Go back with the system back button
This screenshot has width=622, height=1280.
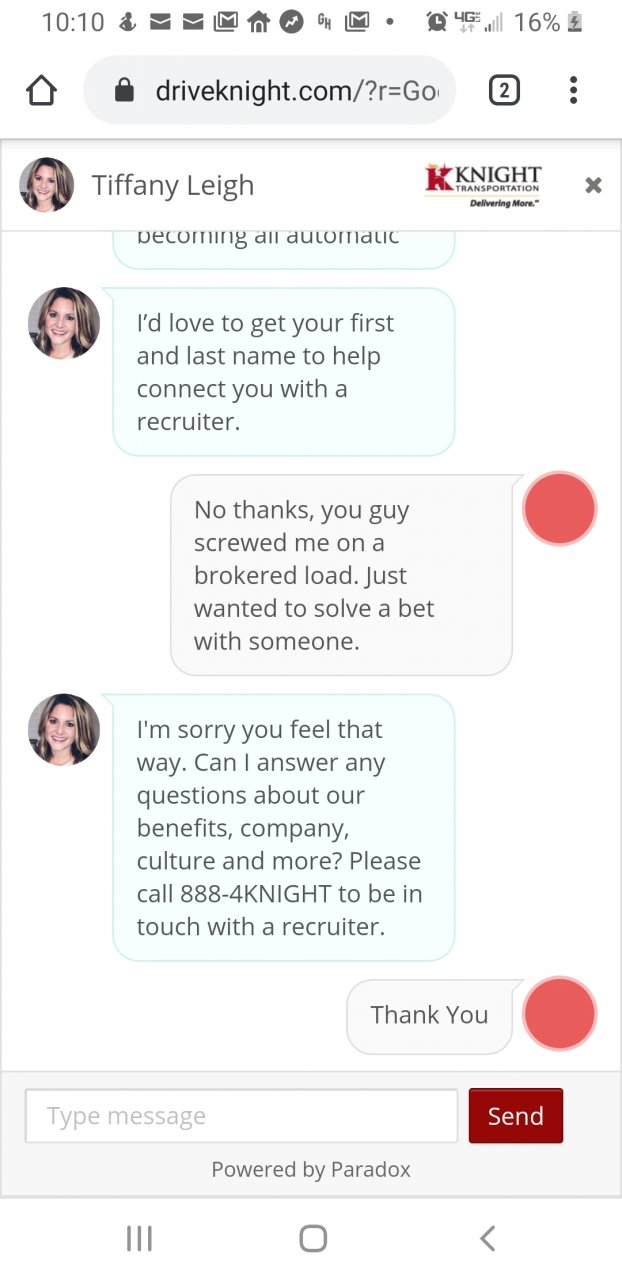pyautogui.click(x=487, y=1239)
